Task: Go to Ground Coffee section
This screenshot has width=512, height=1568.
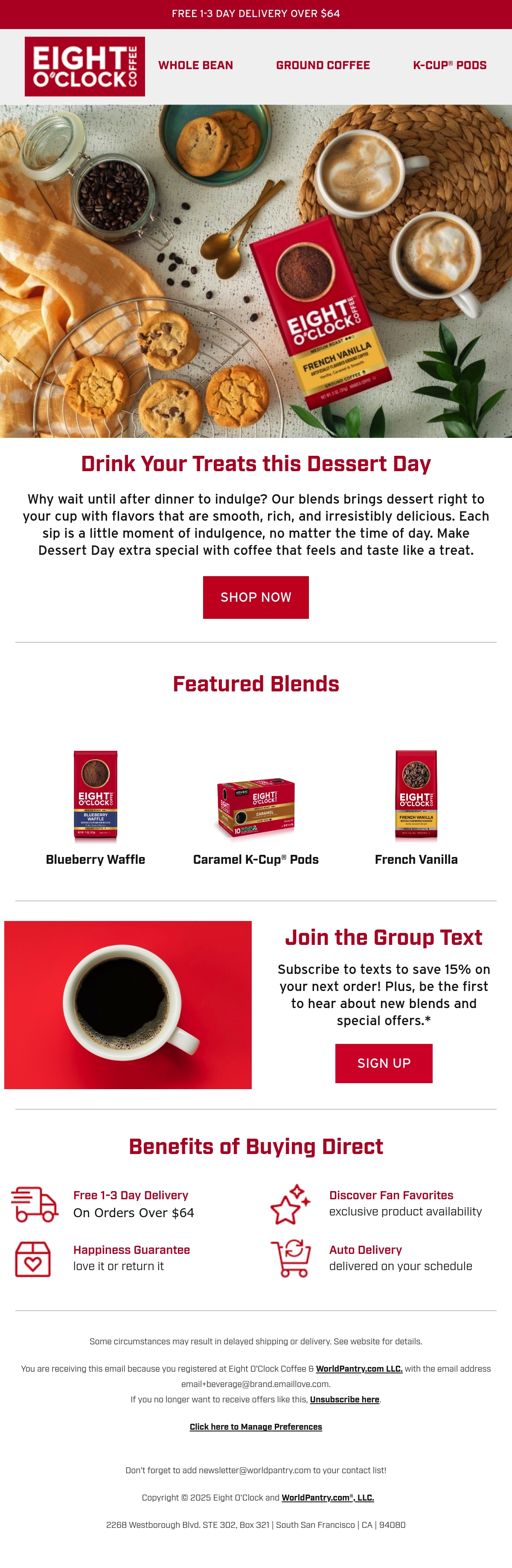Action: coord(323,65)
